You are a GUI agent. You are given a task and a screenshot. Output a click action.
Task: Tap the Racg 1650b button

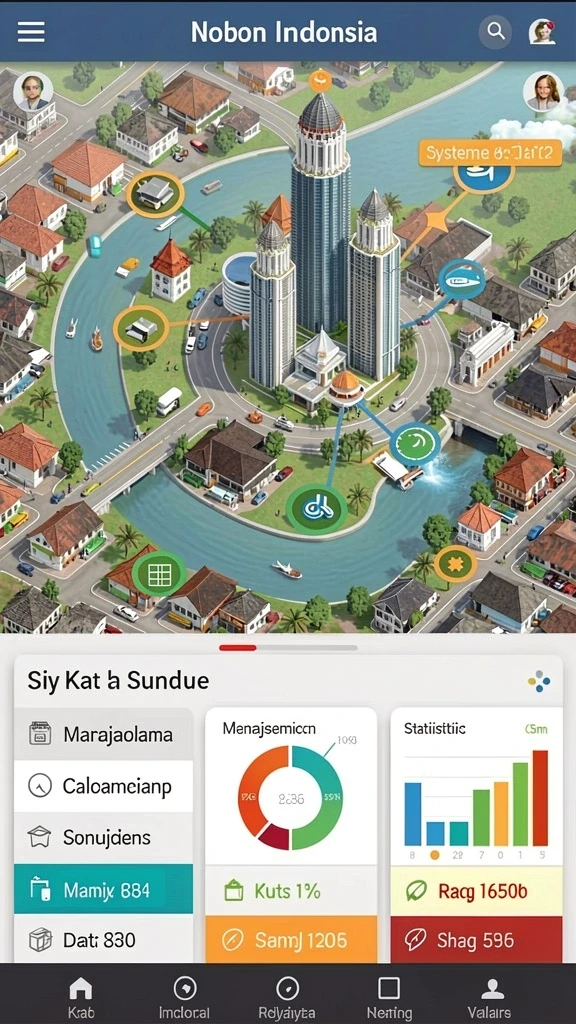(476, 891)
